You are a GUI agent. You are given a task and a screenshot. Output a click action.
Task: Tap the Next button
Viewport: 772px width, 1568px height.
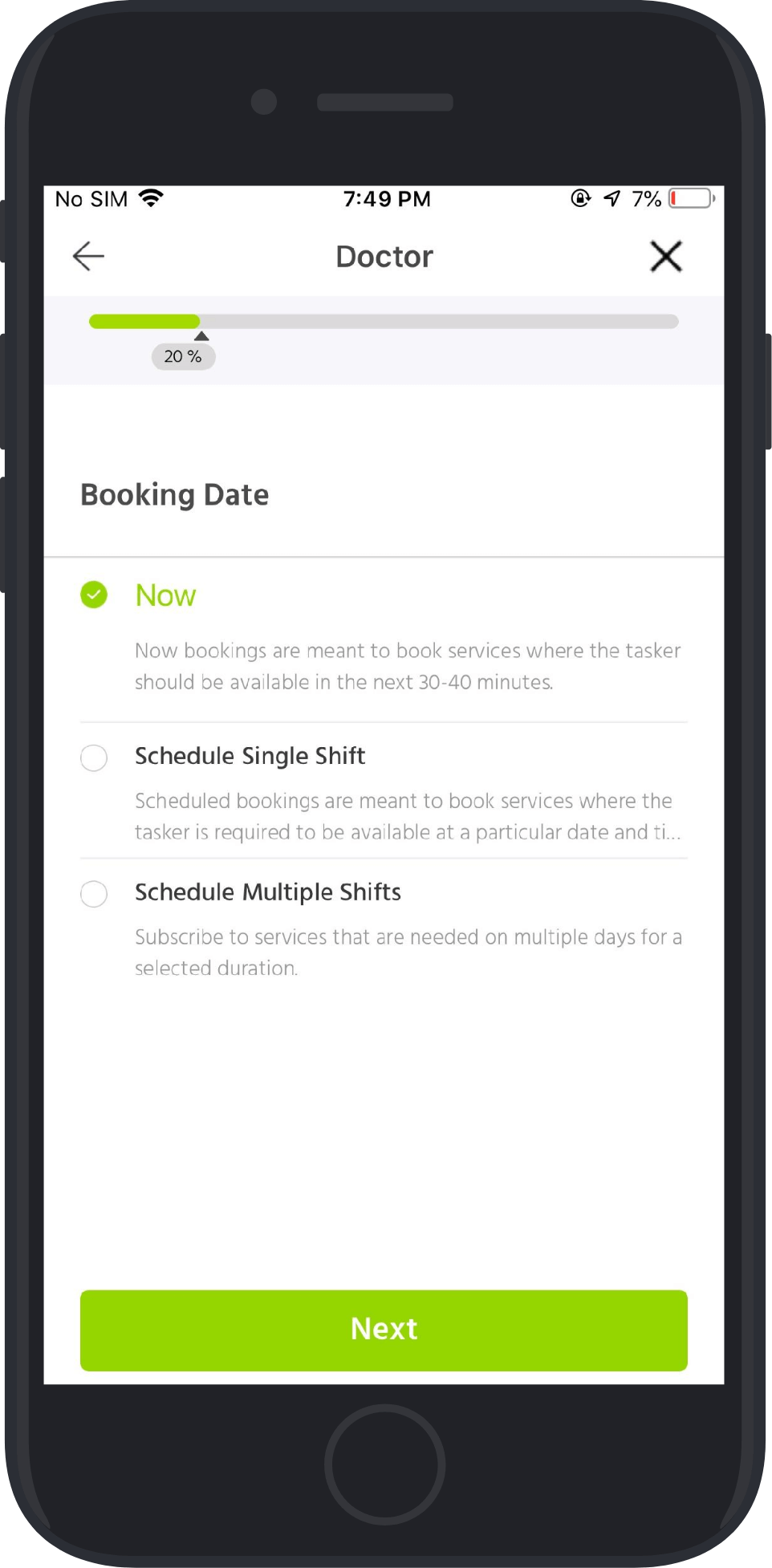pos(384,1330)
